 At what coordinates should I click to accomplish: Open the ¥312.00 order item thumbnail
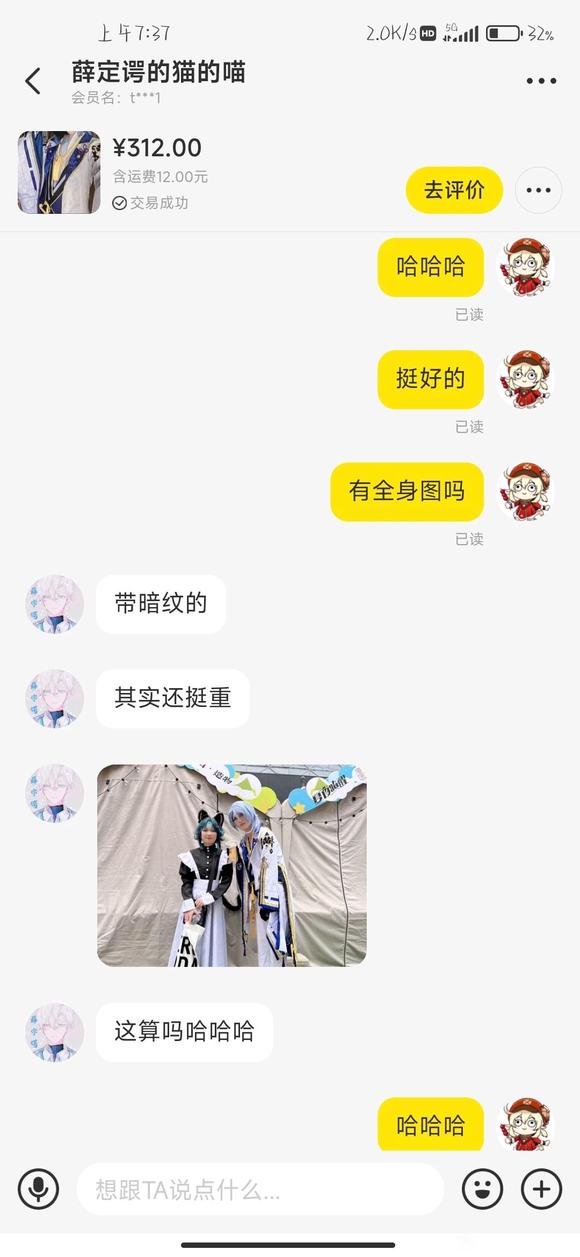[x=58, y=172]
